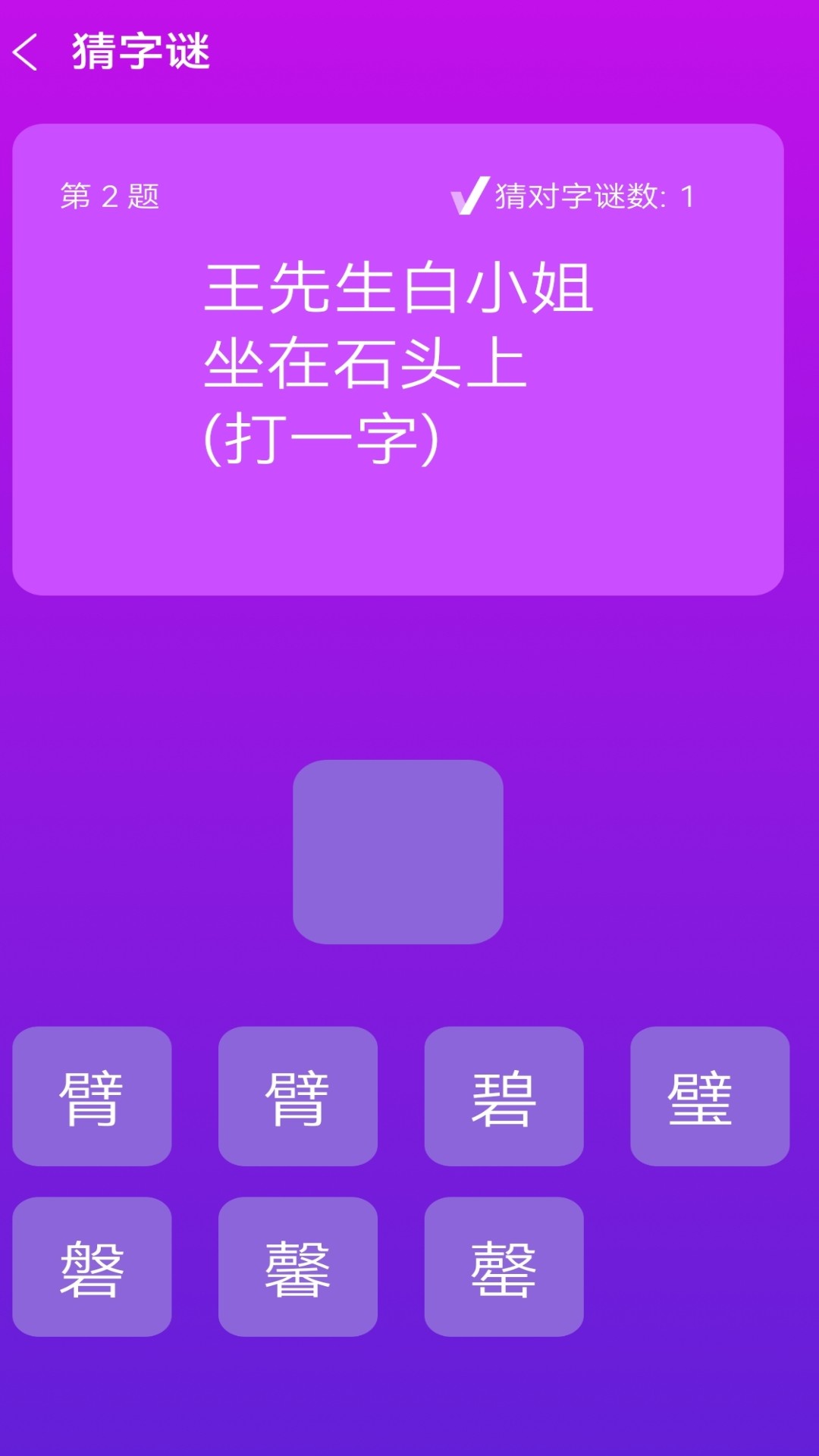Screen dimensions: 819x1456
Task: Navigate back using the back chevron
Action: pyautogui.click(x=28, y=53)
